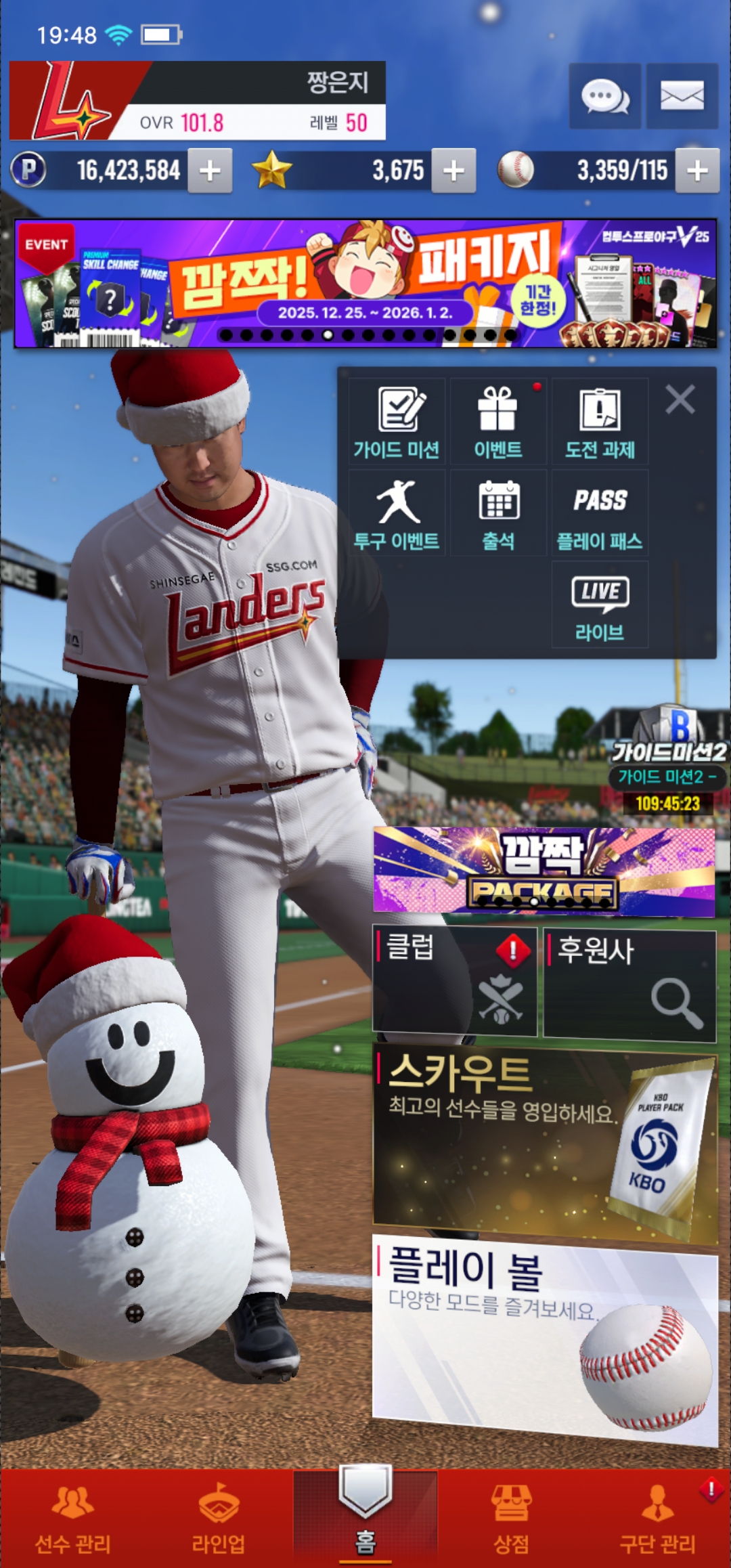Open the 후원사 sponsor card
Screen dimensions: 731x1568
pos(629,984)
